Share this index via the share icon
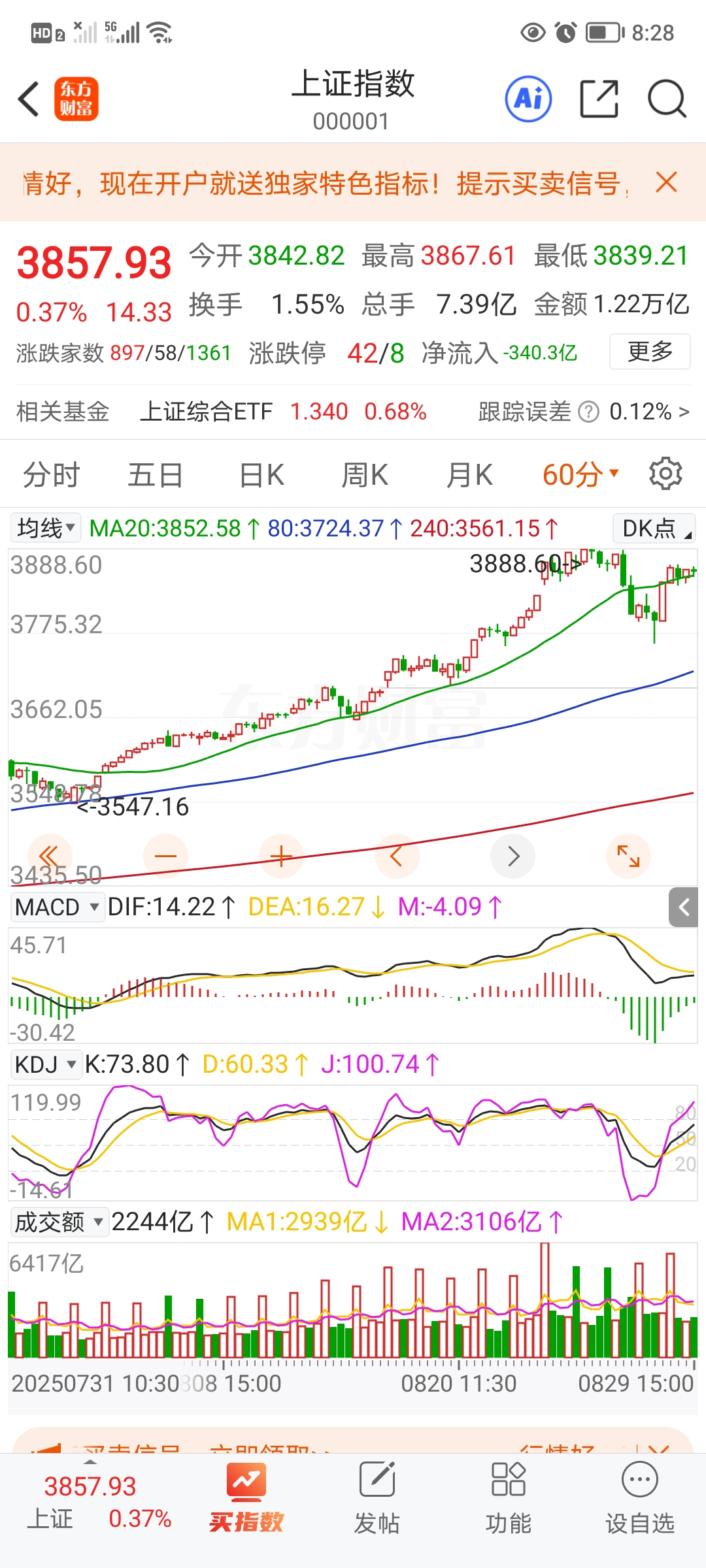The image size is (706, 1568). tap(599, 99)
